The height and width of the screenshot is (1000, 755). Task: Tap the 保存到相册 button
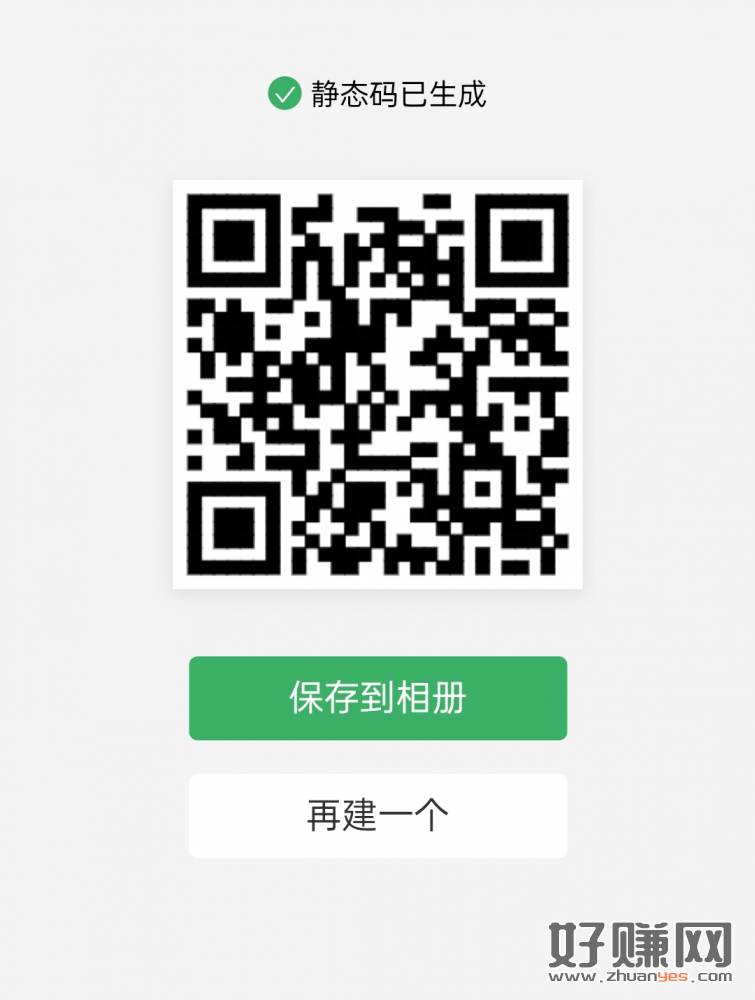378,698
